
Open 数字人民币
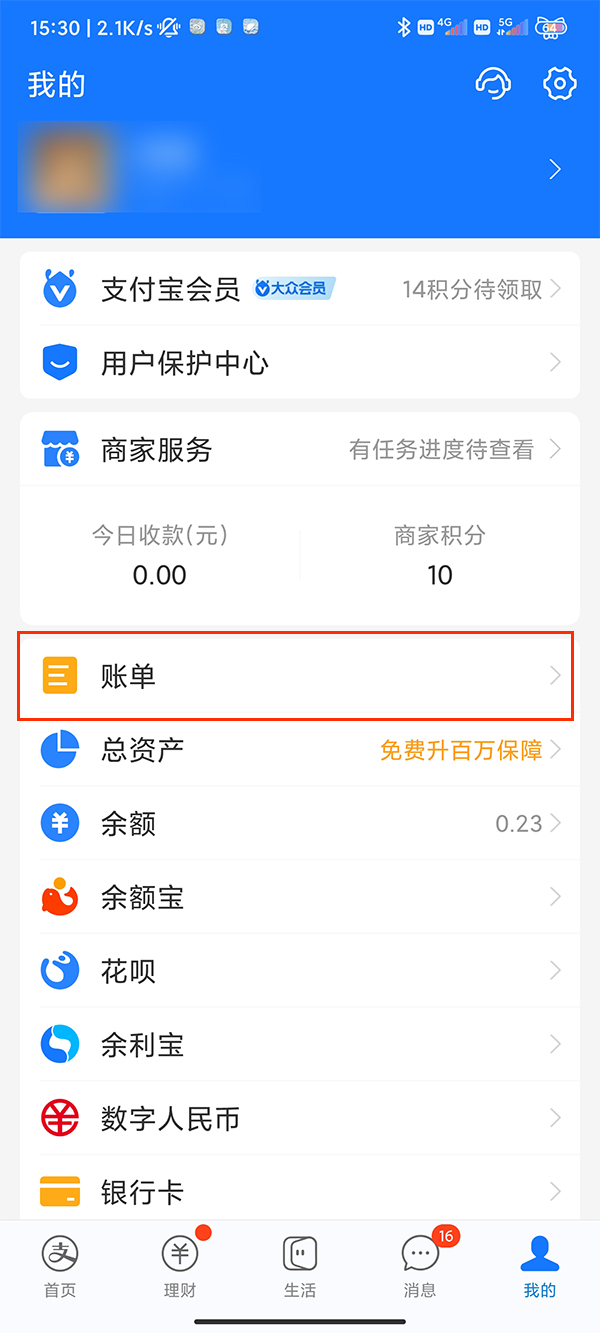[x=300, y=1119]
